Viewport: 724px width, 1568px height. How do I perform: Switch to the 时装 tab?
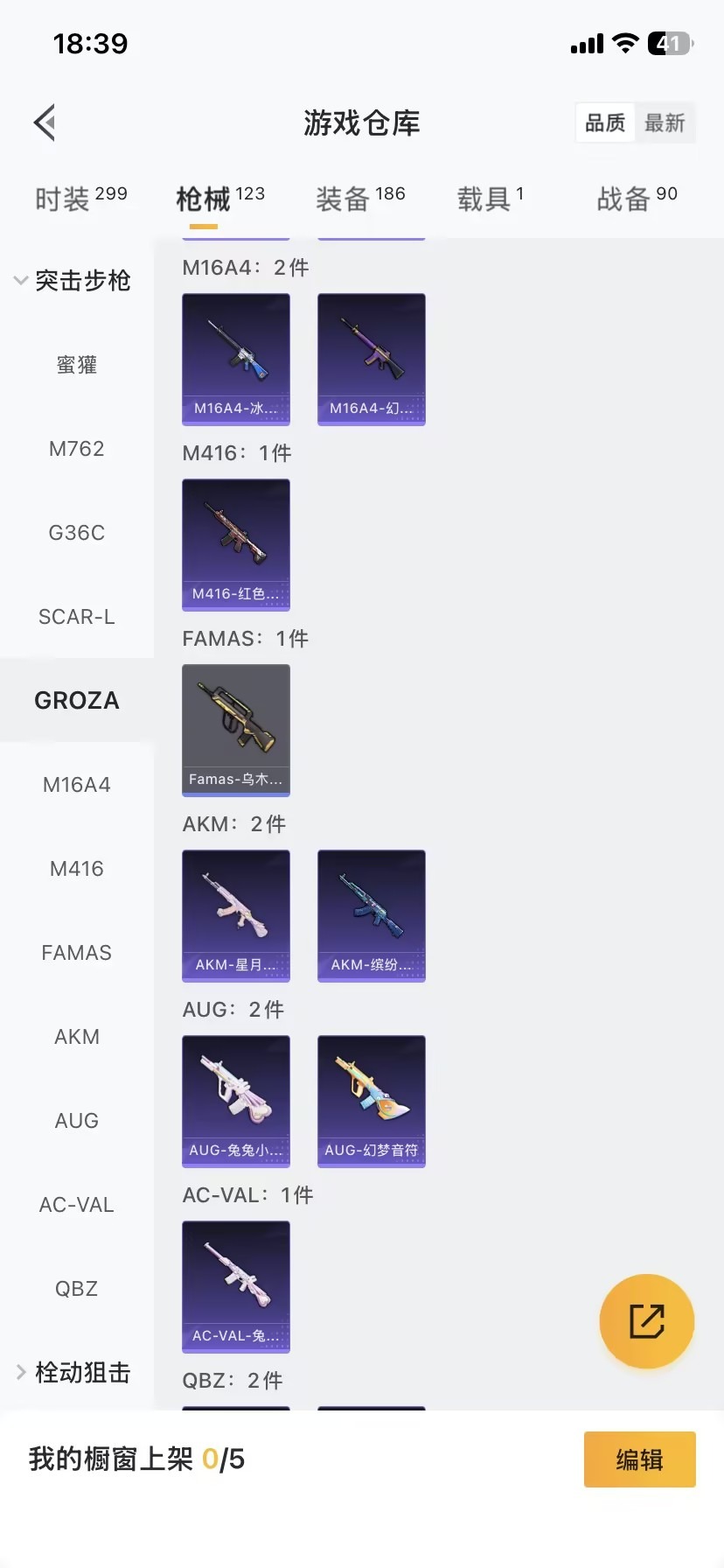(80, 199)
